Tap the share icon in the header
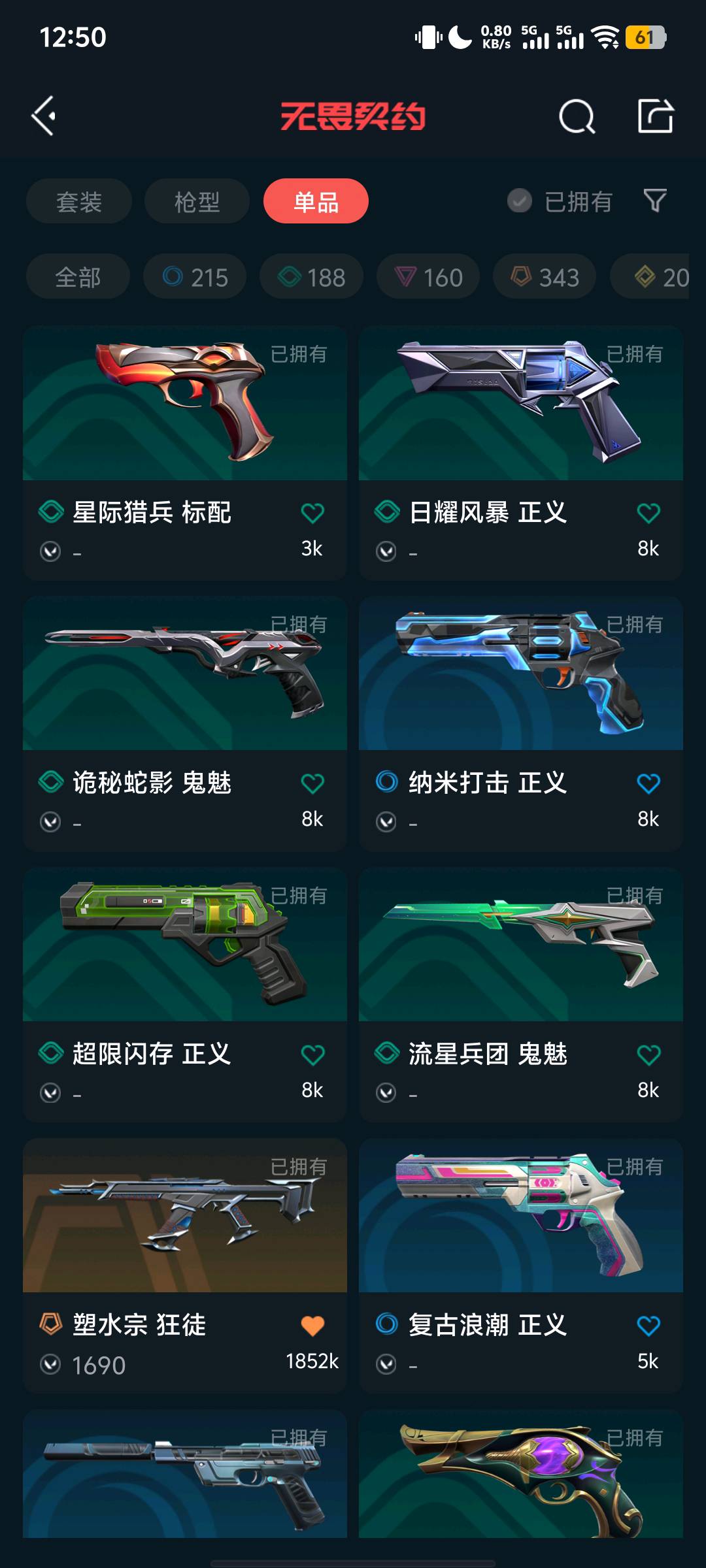Viewport: 706px width, 1568px height. click(655, 117)
